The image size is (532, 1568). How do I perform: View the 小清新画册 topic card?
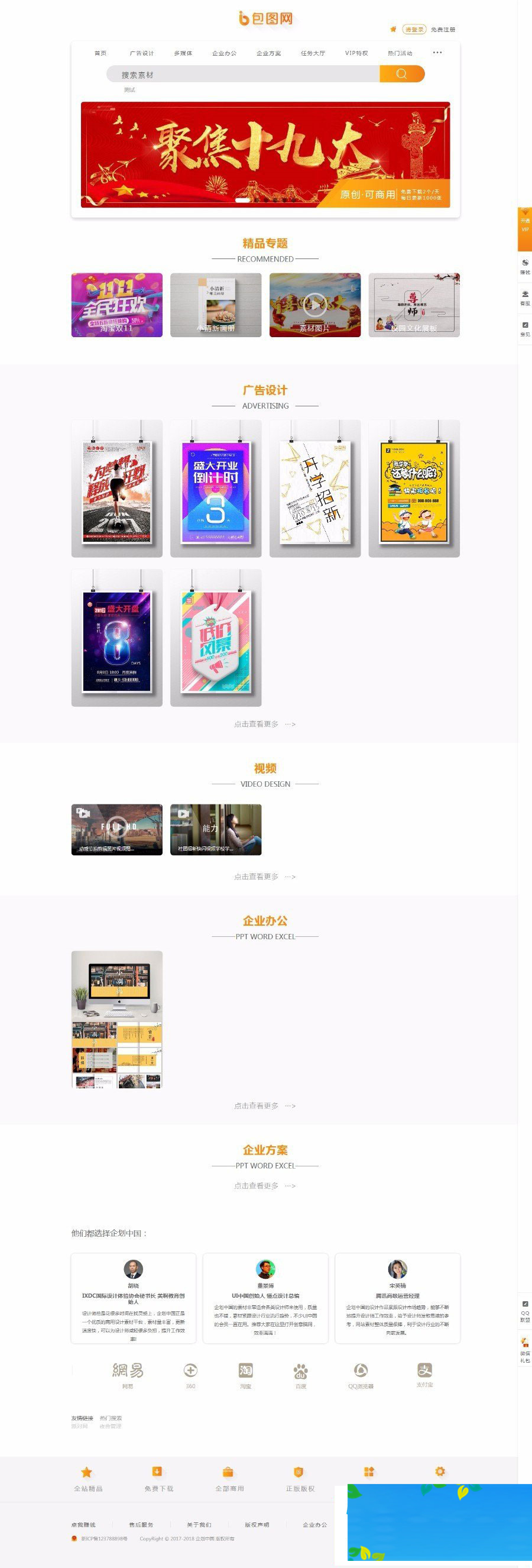coord(216,305)
